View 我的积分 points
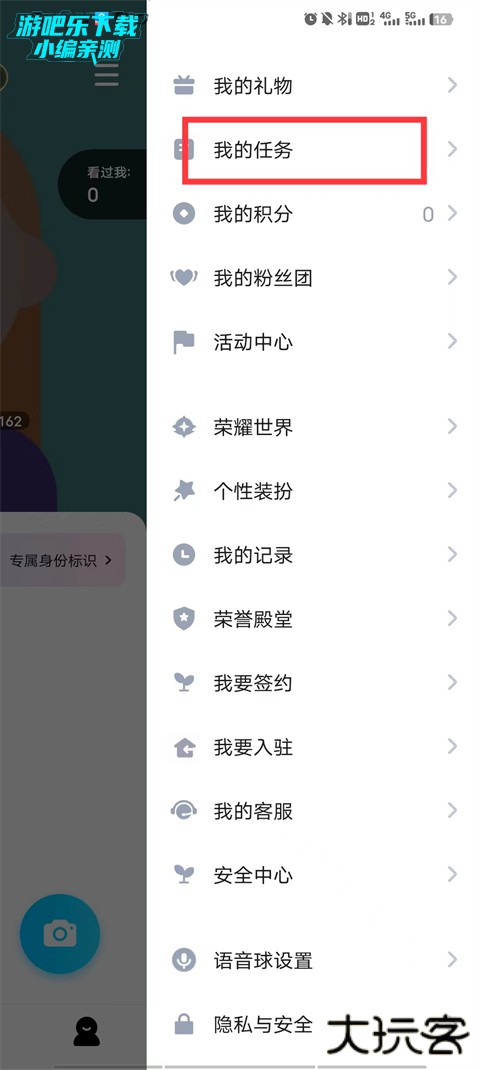Screen dimensions: 480x1070 [313, 214]
